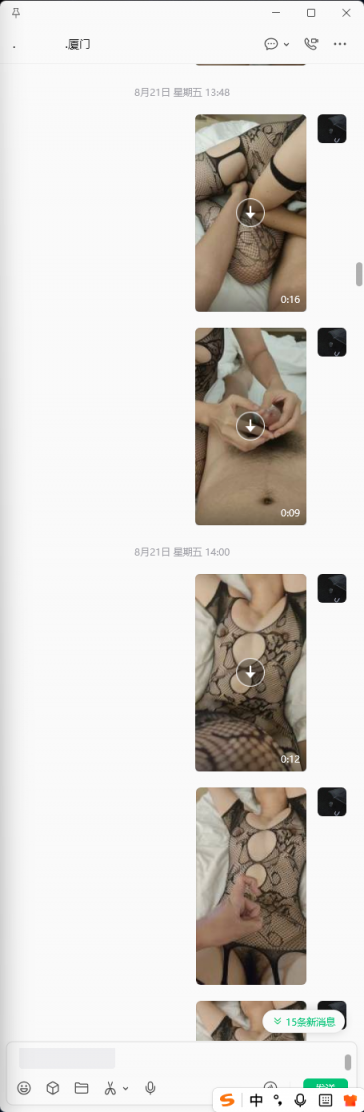Open the favorites cube icon
Screen dimensions: 364x1112
[53, 1087]
